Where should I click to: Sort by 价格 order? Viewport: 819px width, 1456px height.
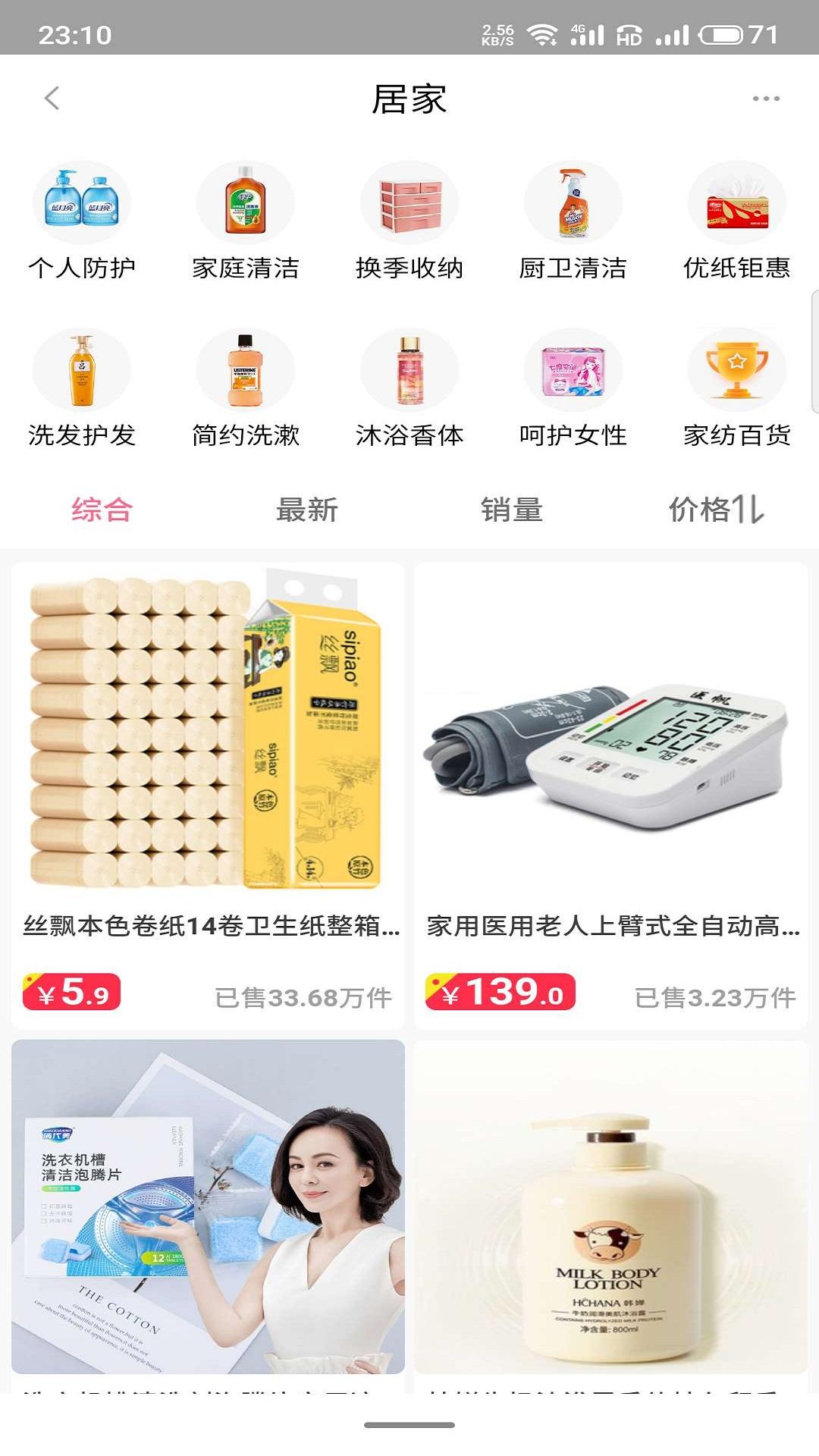point(717,510)
